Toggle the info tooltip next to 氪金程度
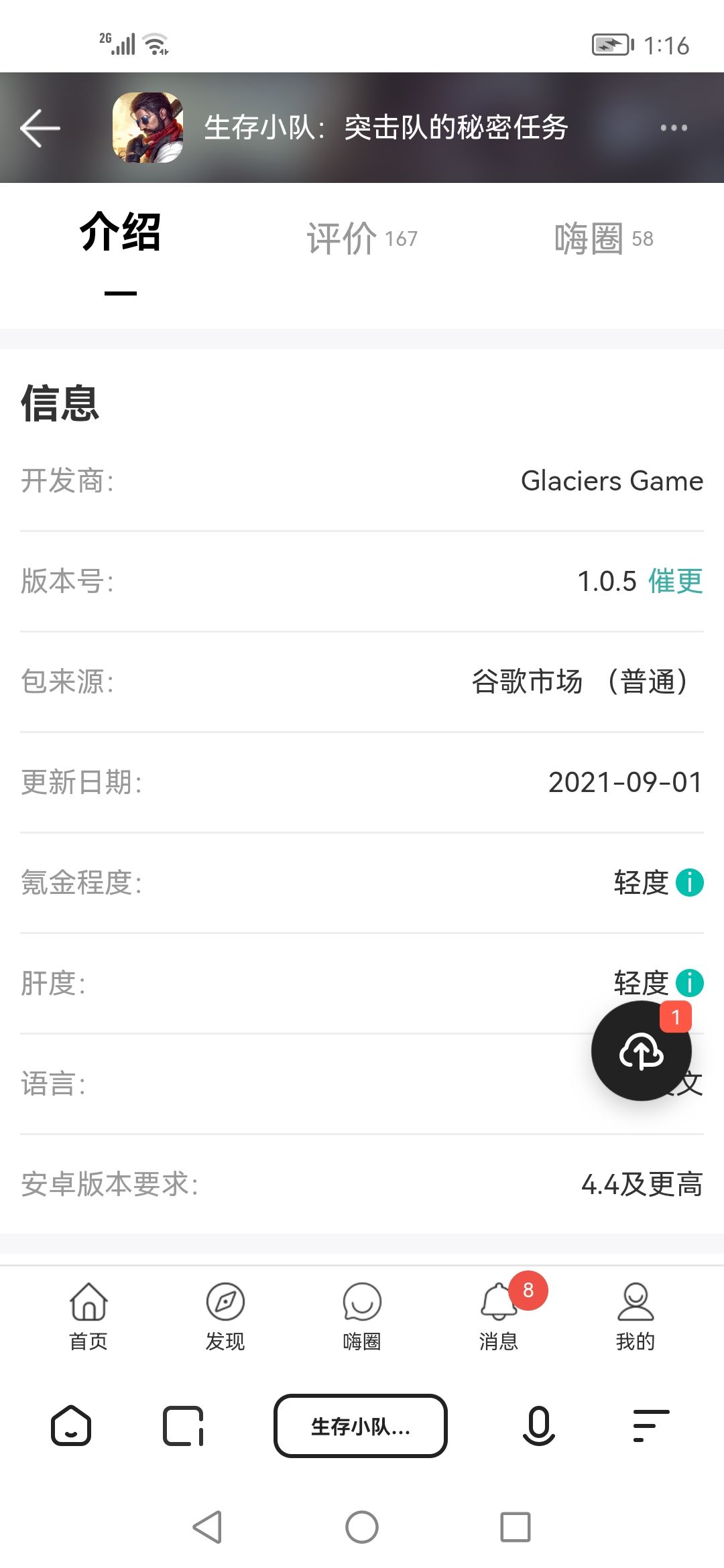This screenshot has height=1568, width=724. 690,883
